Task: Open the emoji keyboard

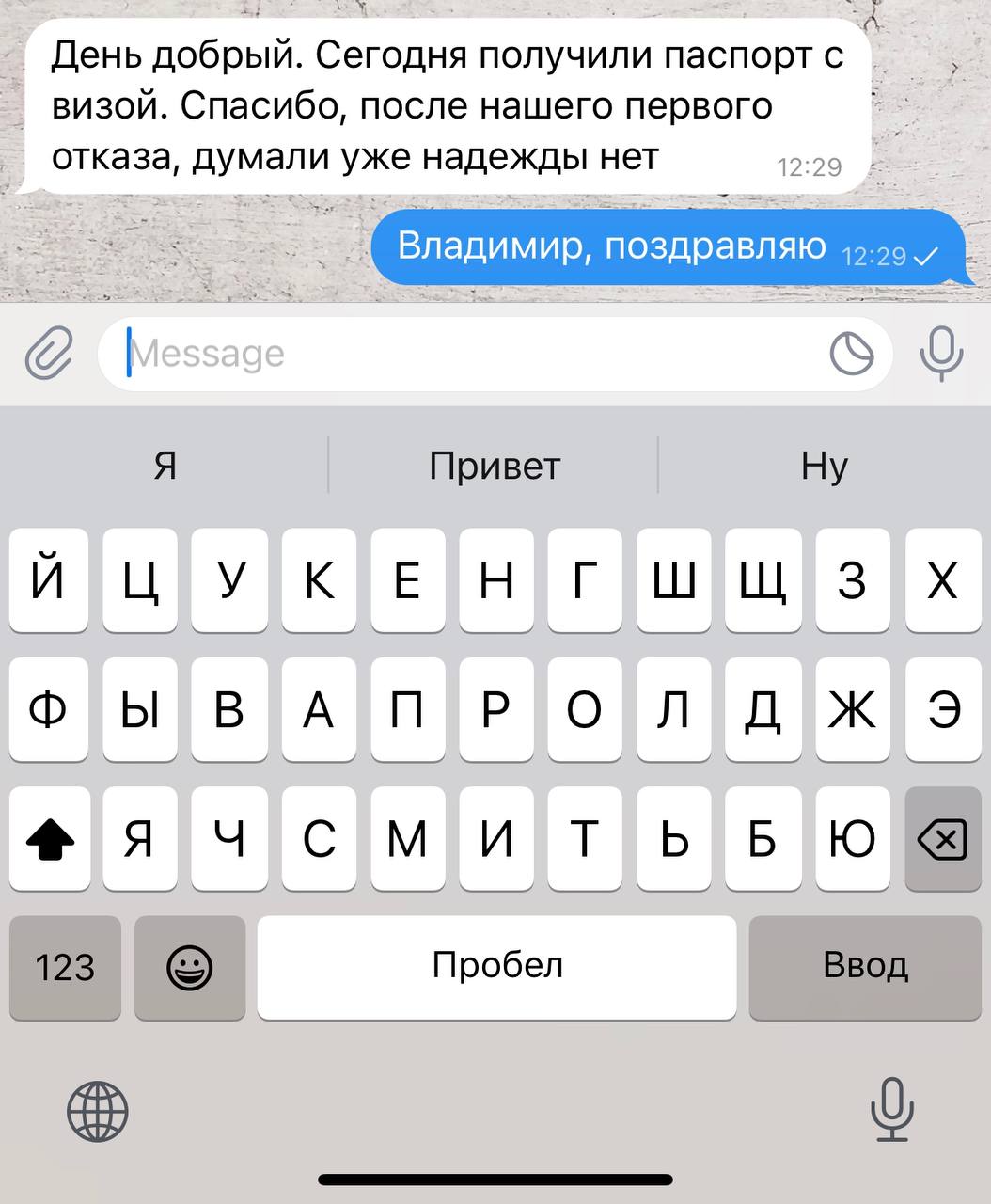Action: pos(190,967)
